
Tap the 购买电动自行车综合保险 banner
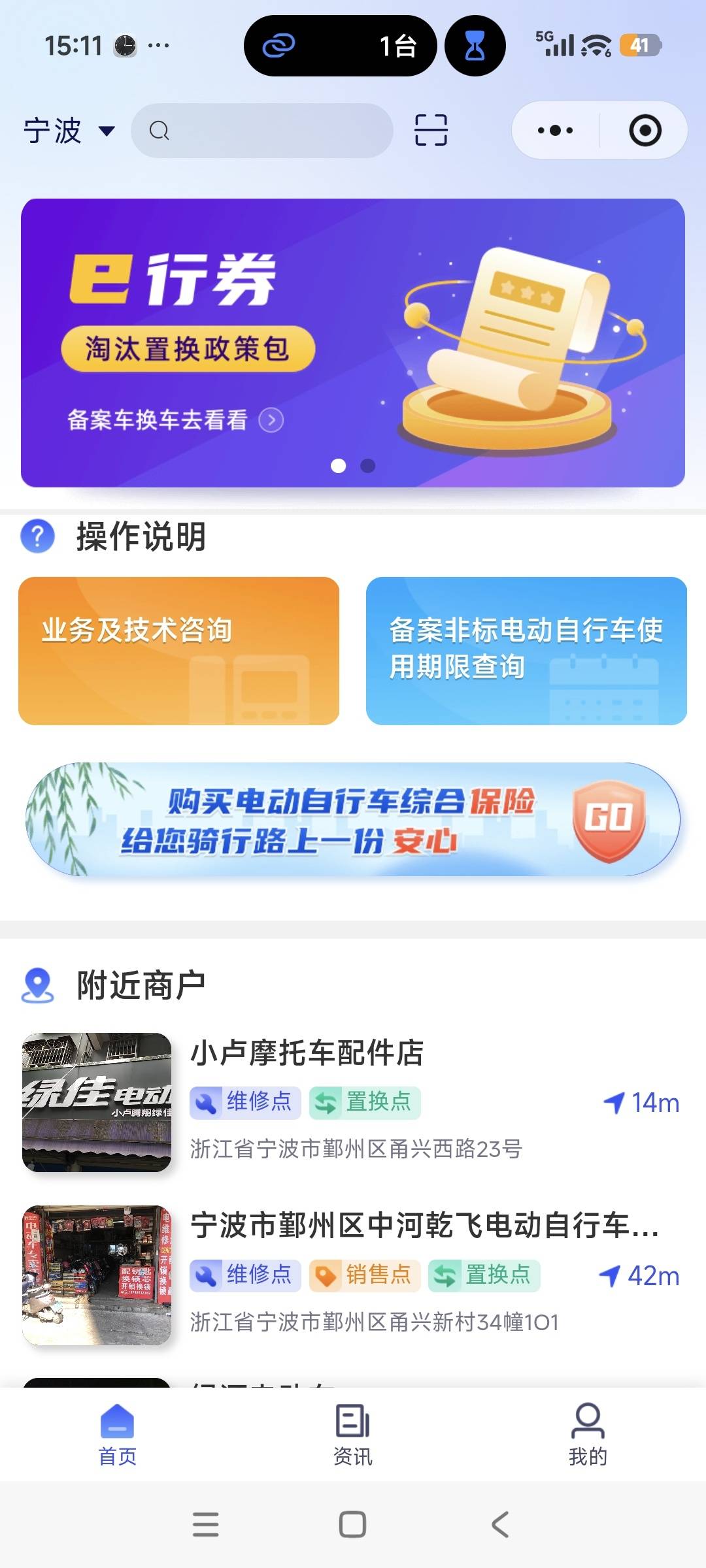pos(353,819)
